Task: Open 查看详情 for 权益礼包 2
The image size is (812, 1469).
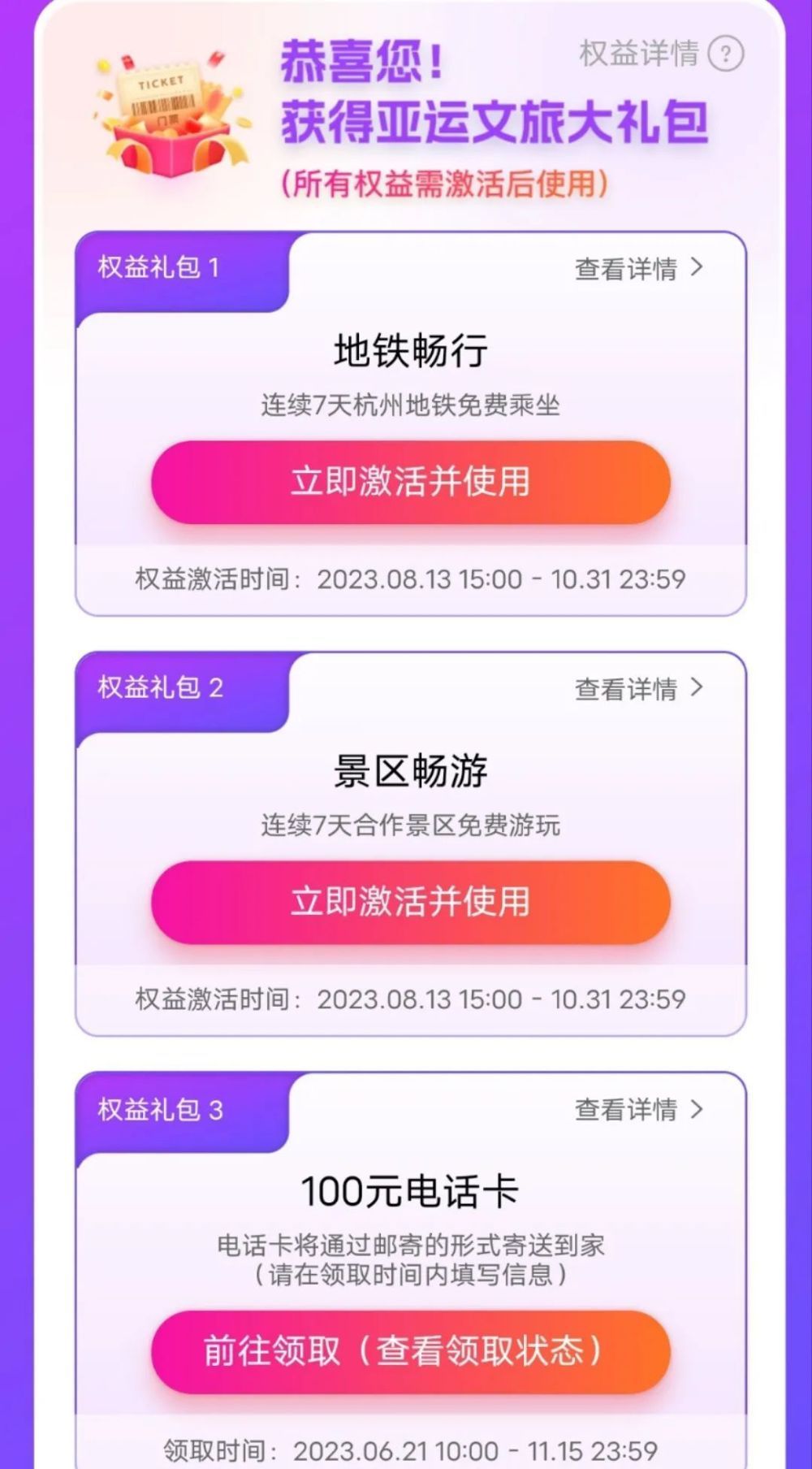Action: point(639,688)
